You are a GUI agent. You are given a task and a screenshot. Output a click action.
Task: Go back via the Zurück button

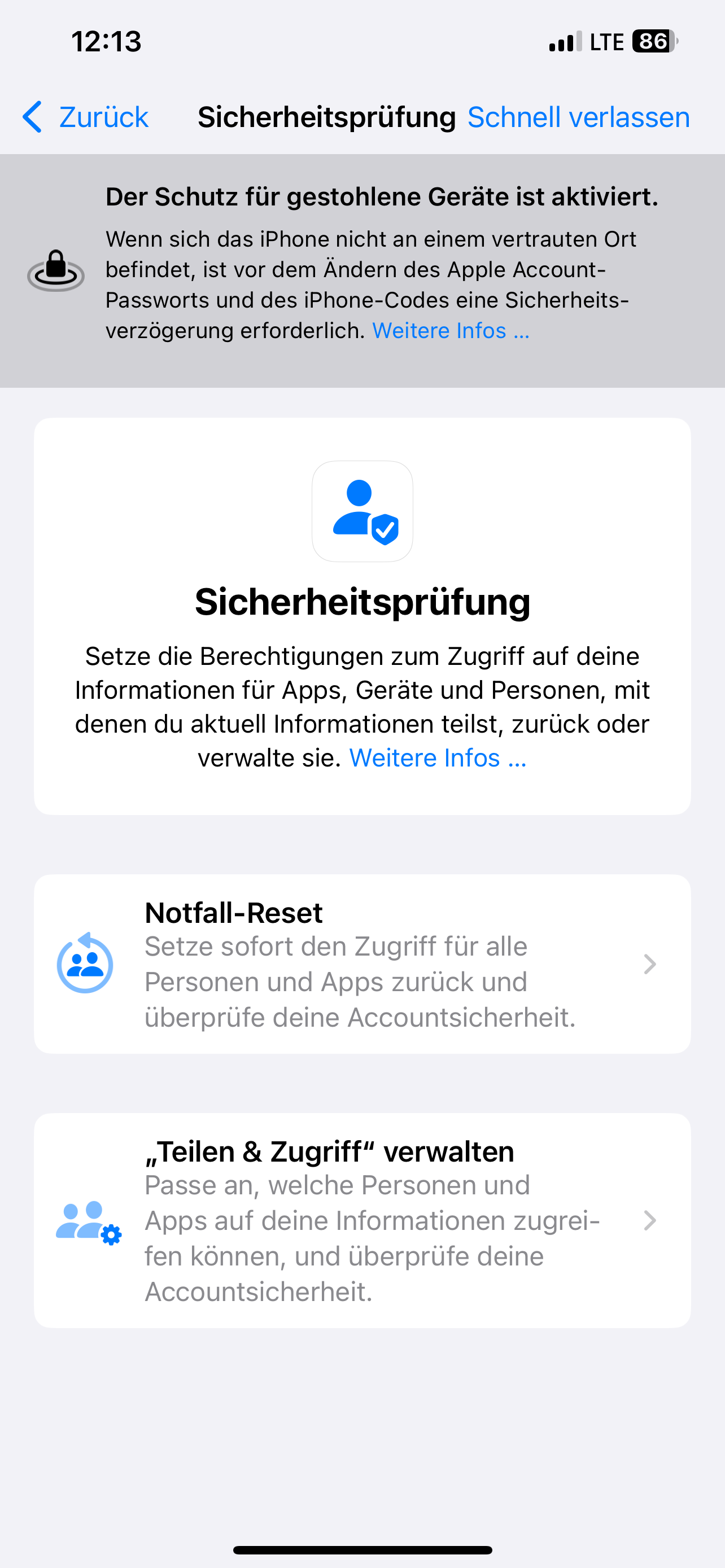coord(86,117)
